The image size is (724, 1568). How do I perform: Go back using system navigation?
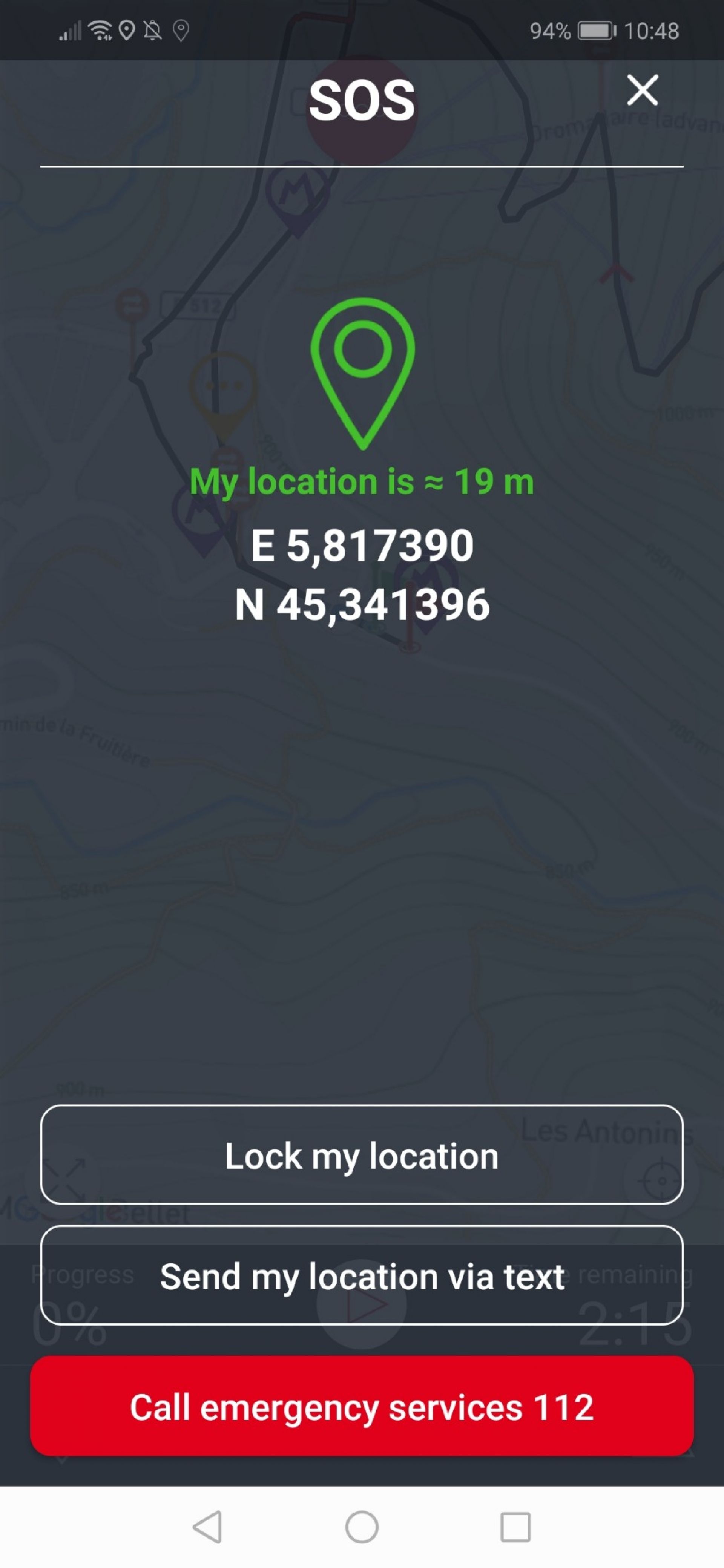[207, 1527]
